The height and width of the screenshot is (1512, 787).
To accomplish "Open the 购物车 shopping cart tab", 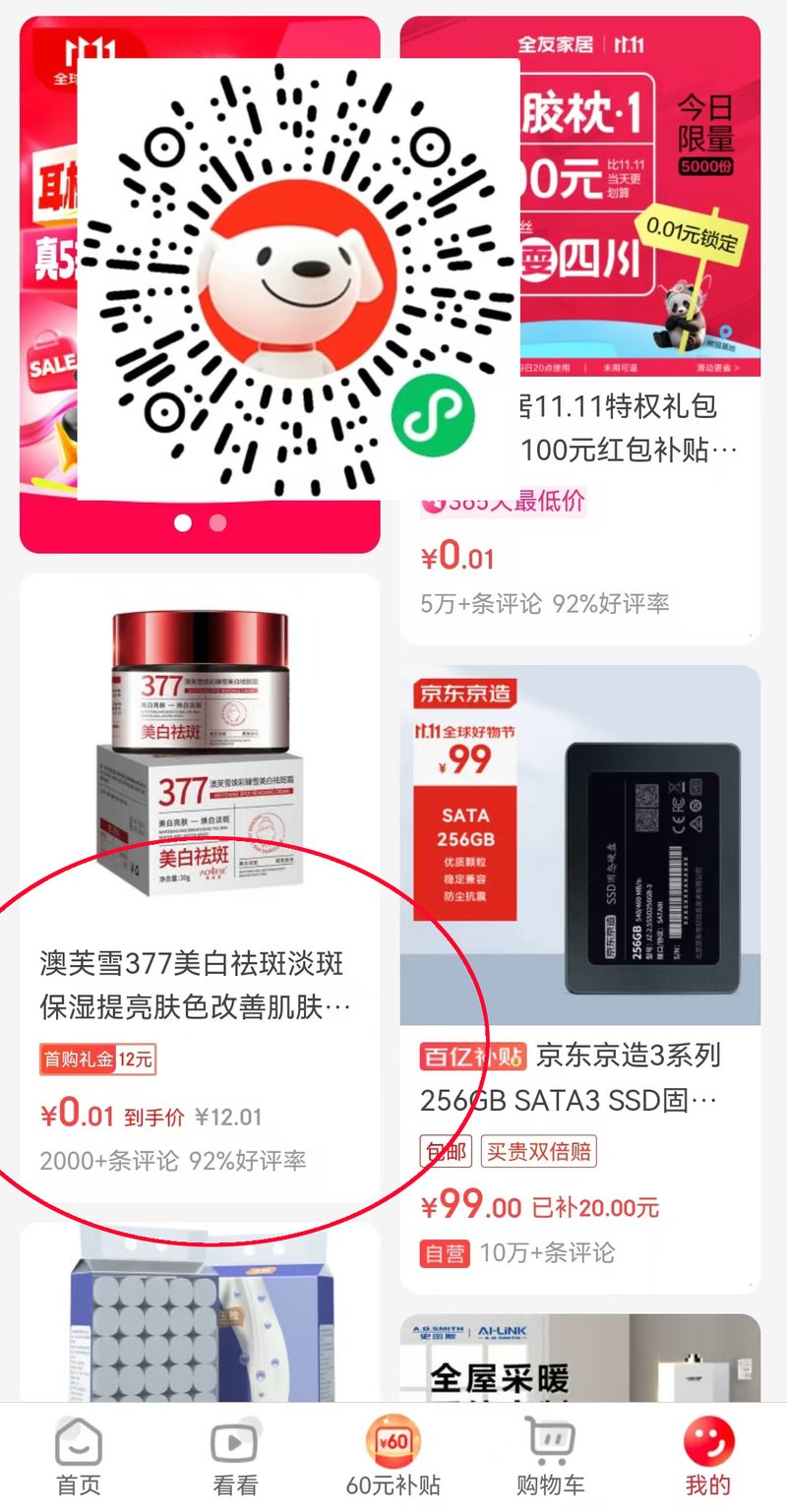I will pyautogui.click(x=551, y=1457).
